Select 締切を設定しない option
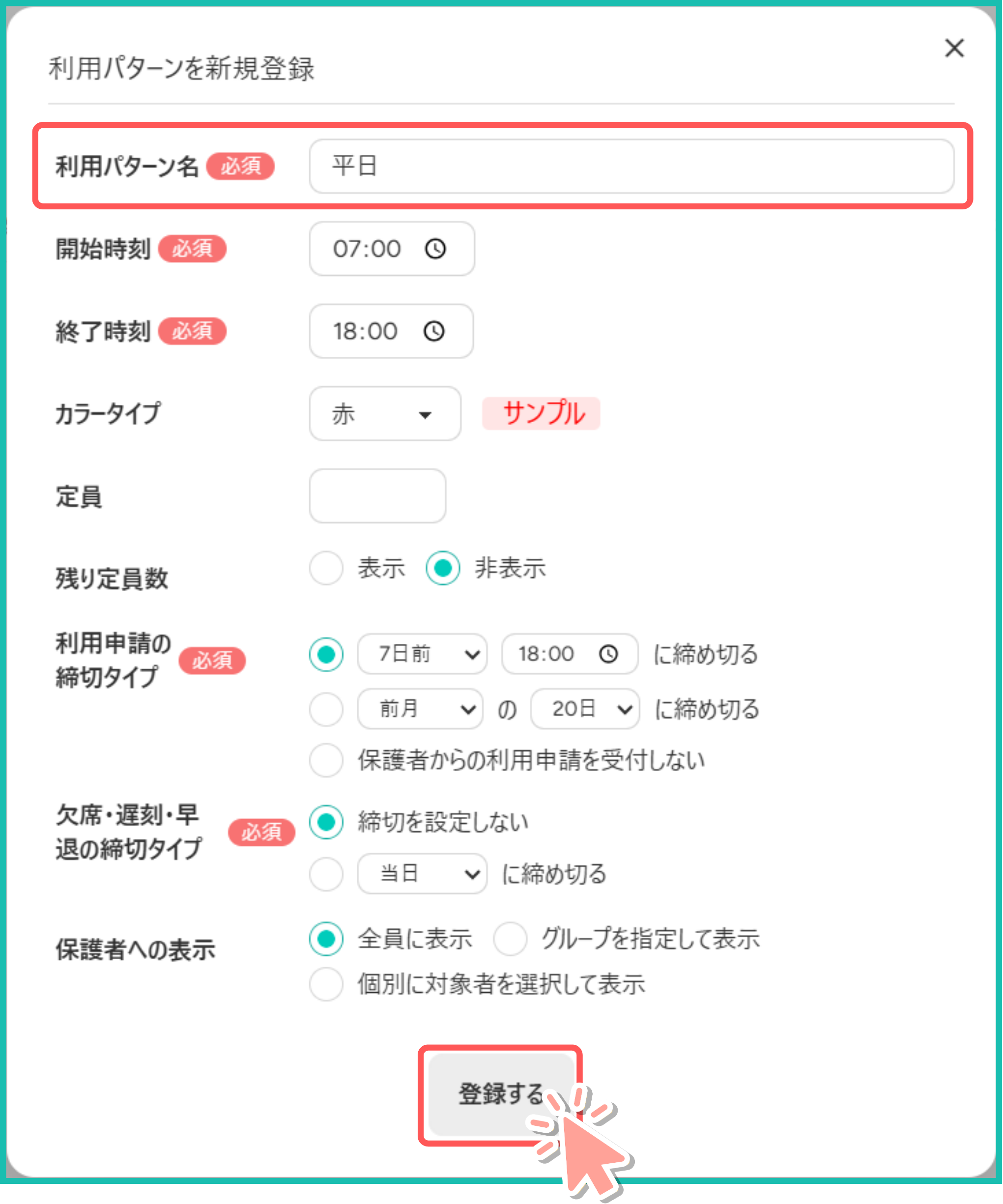The width and height of the screenshot is (1003, 1204). click(327, 822)
